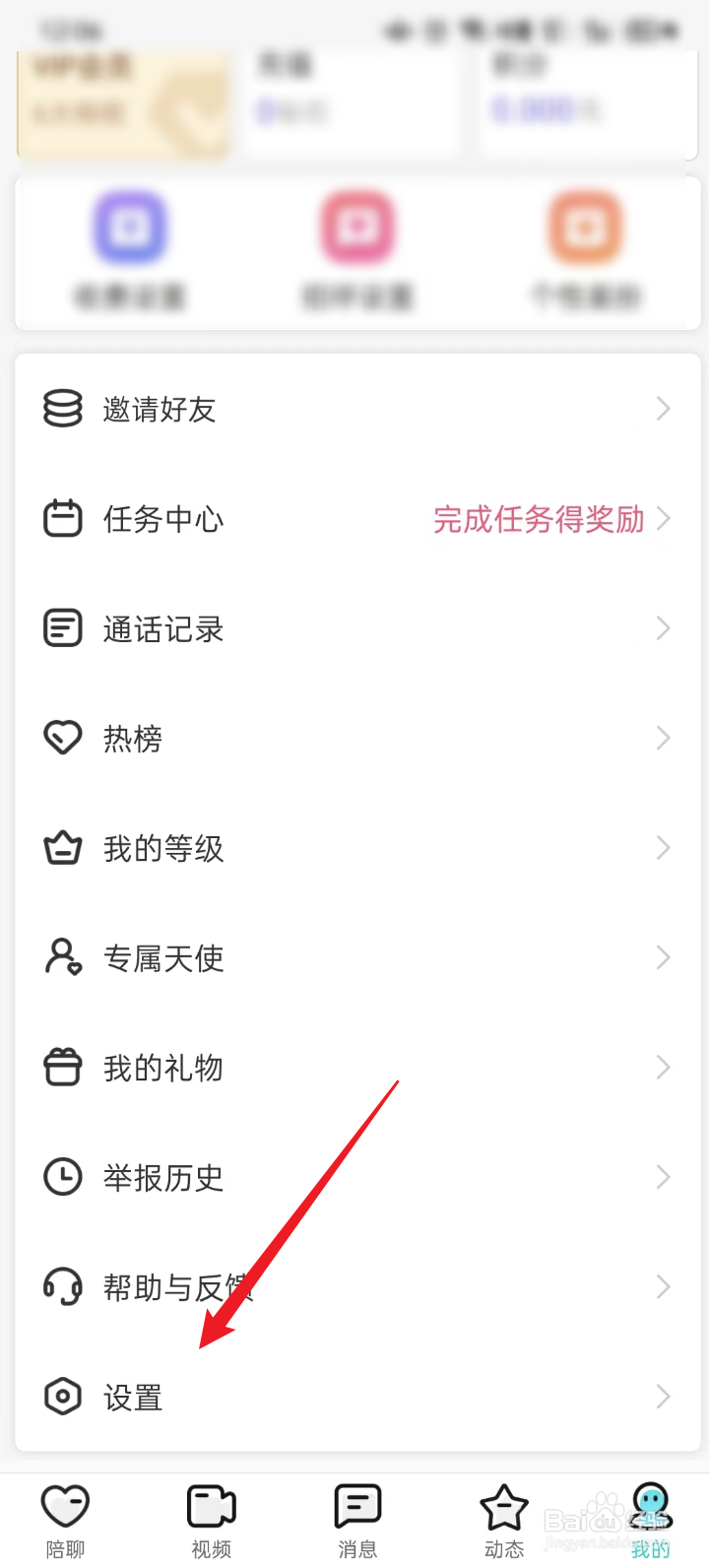Expand the 邀请好友 row chevron

pyautogui.click(x=665, y=410)
